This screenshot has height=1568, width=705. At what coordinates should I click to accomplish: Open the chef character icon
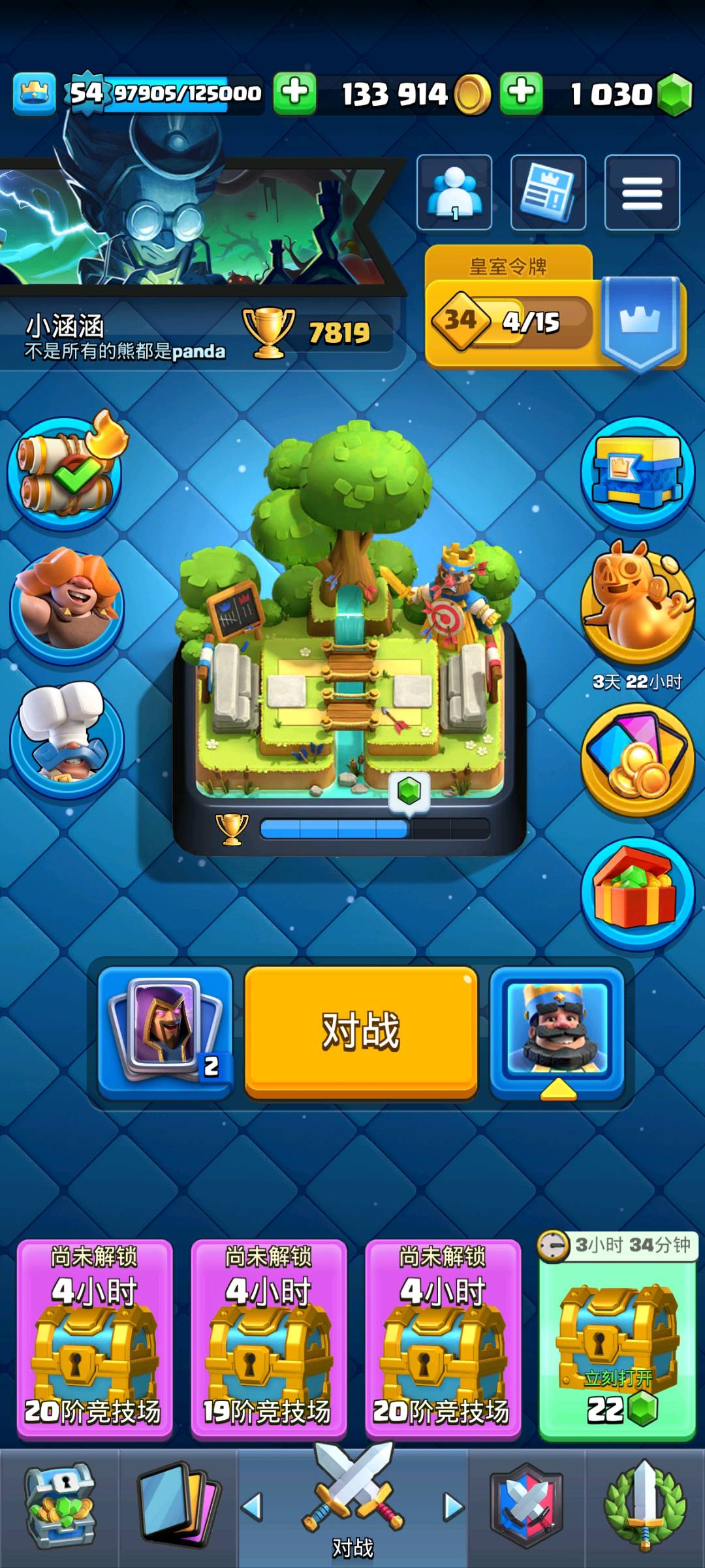click(x=67, y=736)
